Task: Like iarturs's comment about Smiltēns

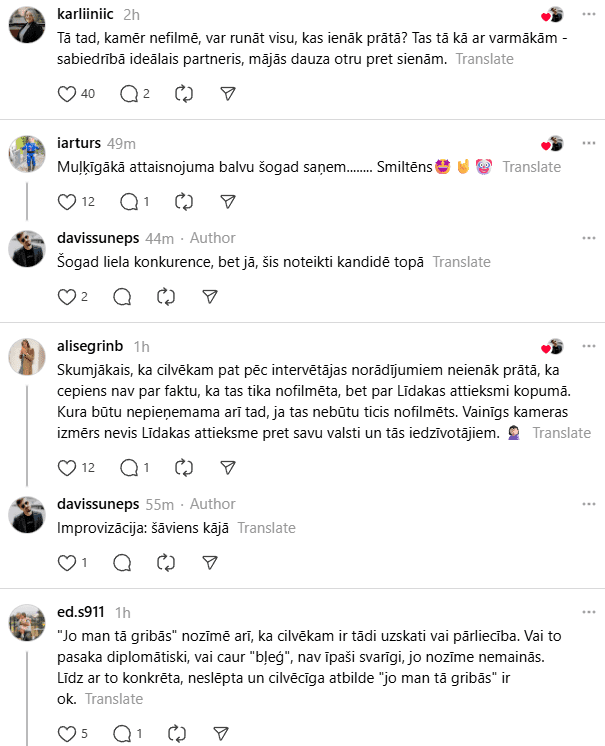Action: (x=68, y=201)
